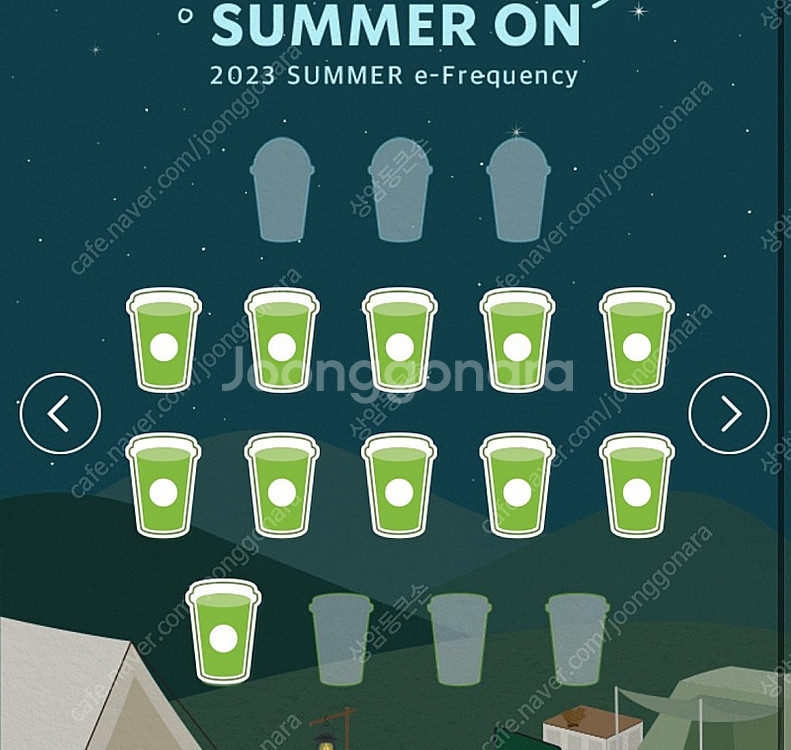
Task: Show the next image with right arrow
Action: (729, 413)
